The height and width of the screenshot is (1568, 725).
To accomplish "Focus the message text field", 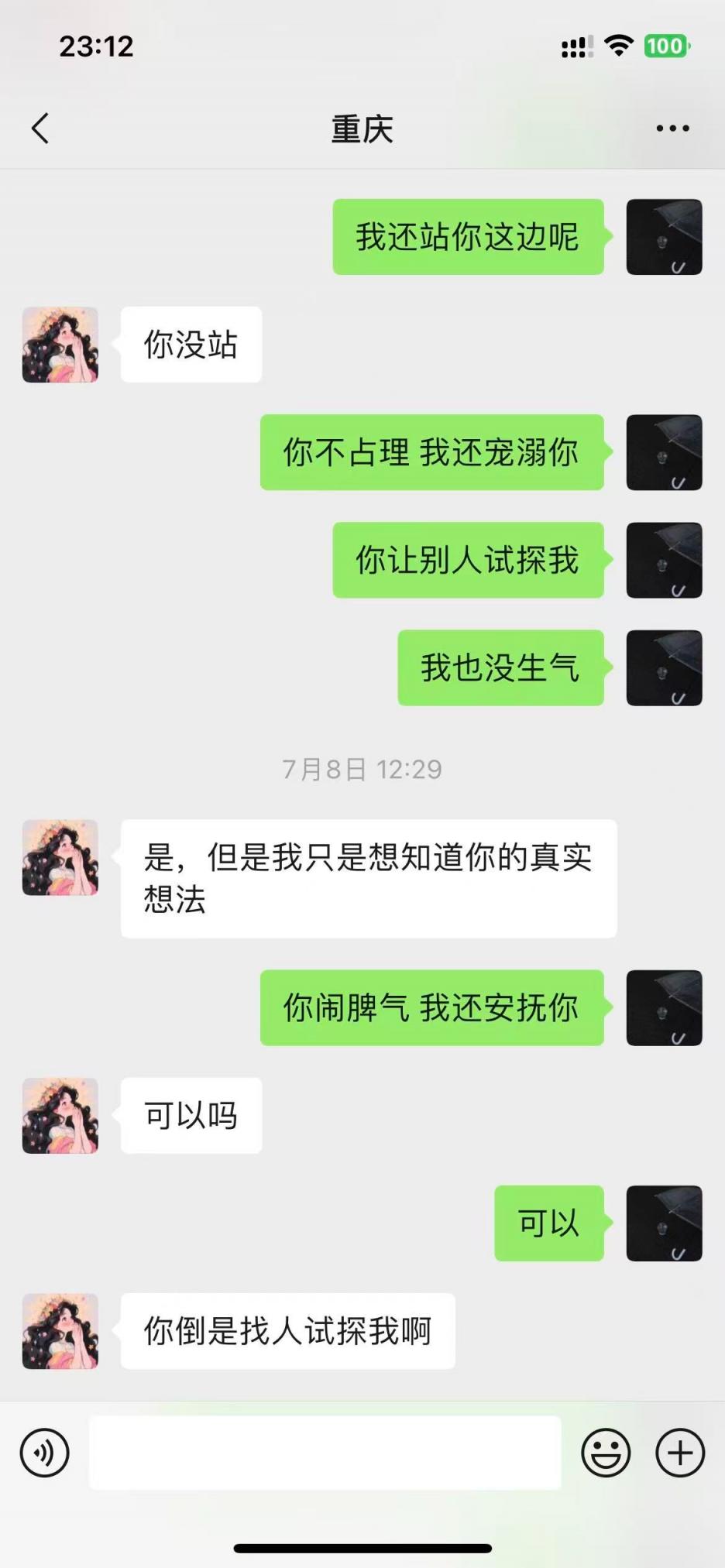I will (x=325, y=1453).
